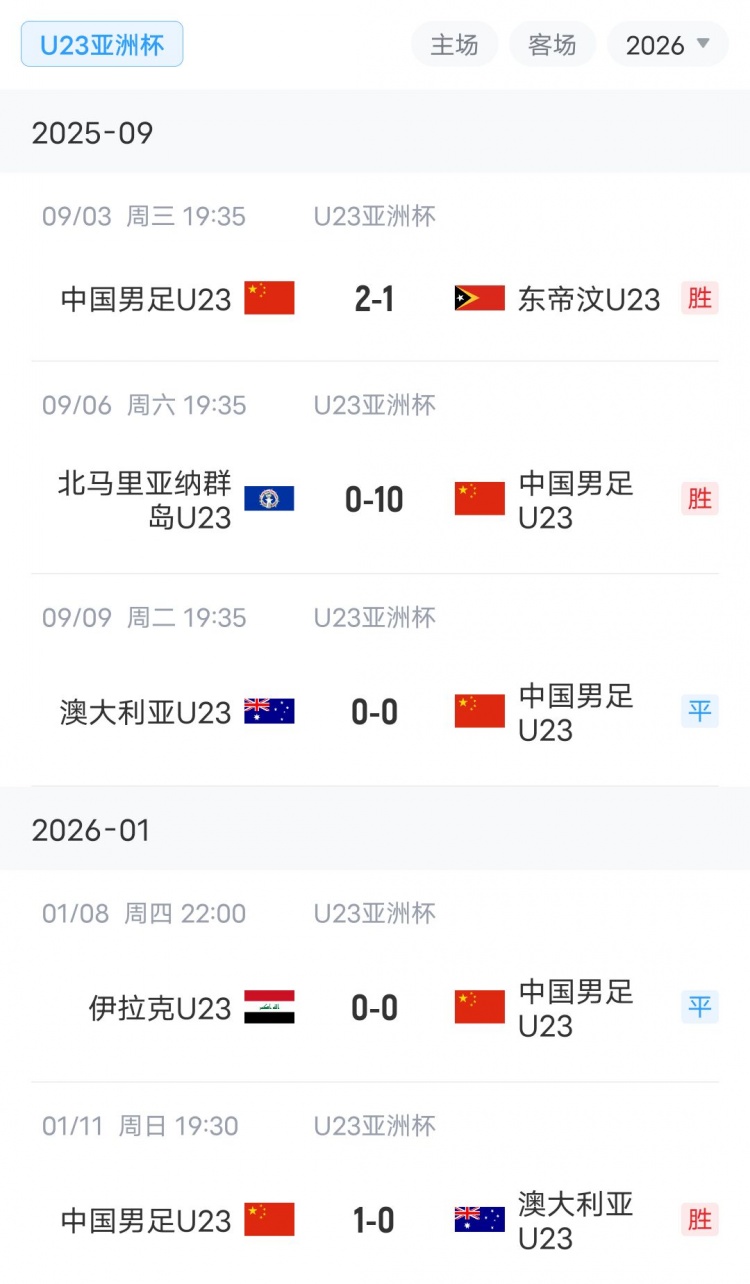Open the 伊拉克U23 vs 中国男足U23 match
This screenshot has width=750, height=1284.
[375, 1008]
